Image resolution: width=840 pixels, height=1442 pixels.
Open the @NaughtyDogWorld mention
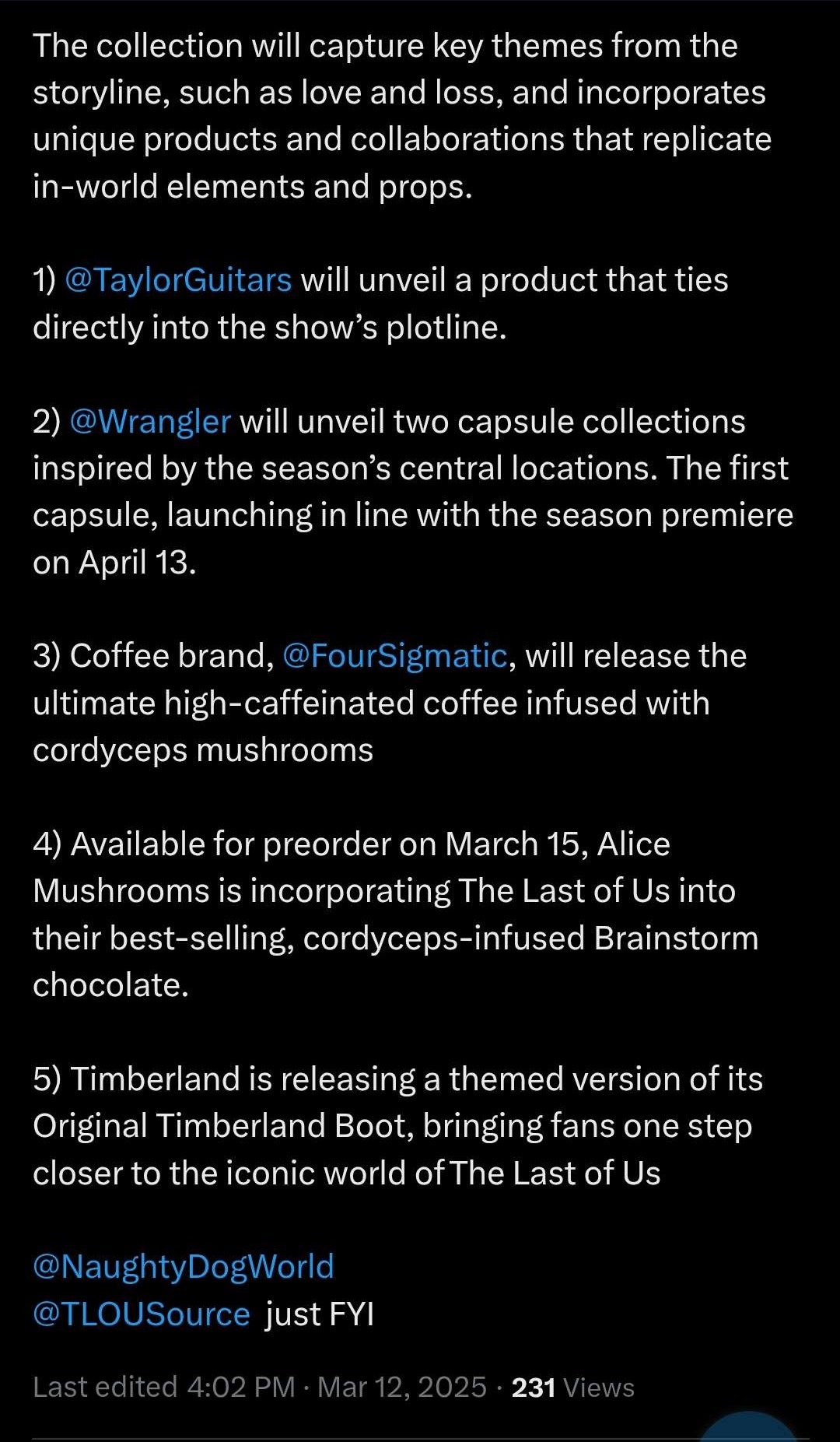(184, 1267)
